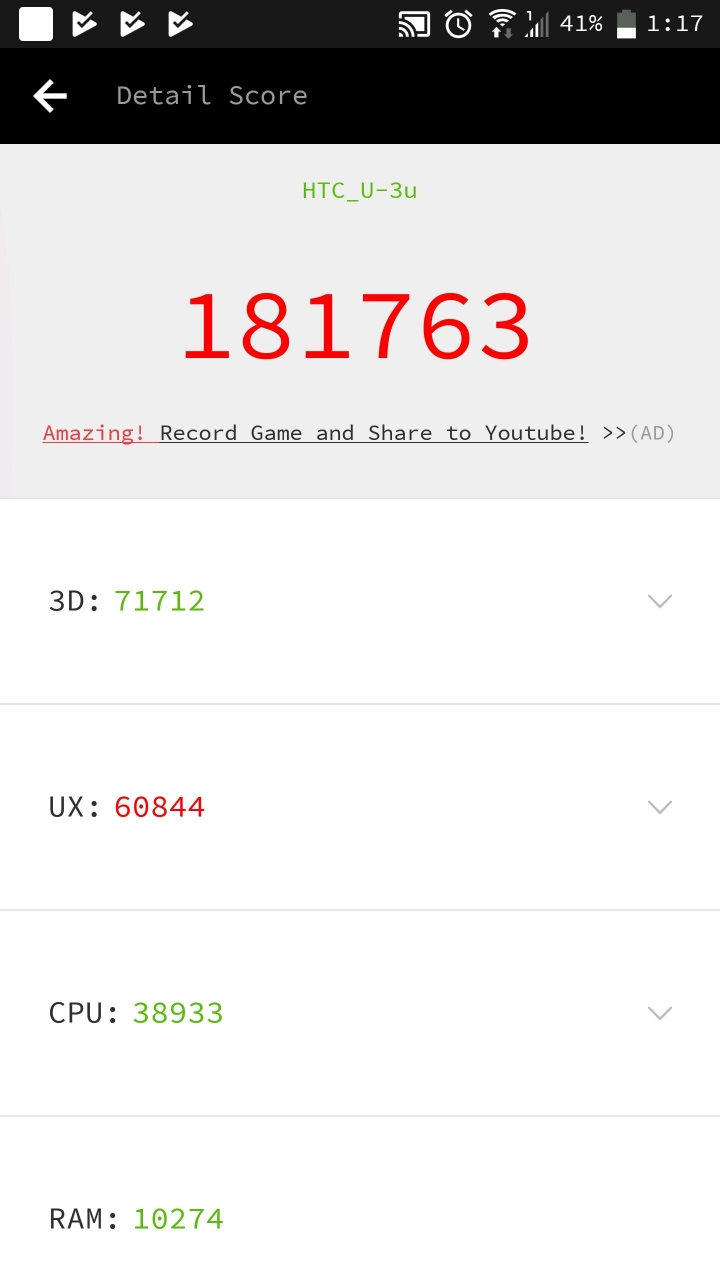Go back from Detail Score
Viewport: 720px width, 1280px height.
pos(50,96)
